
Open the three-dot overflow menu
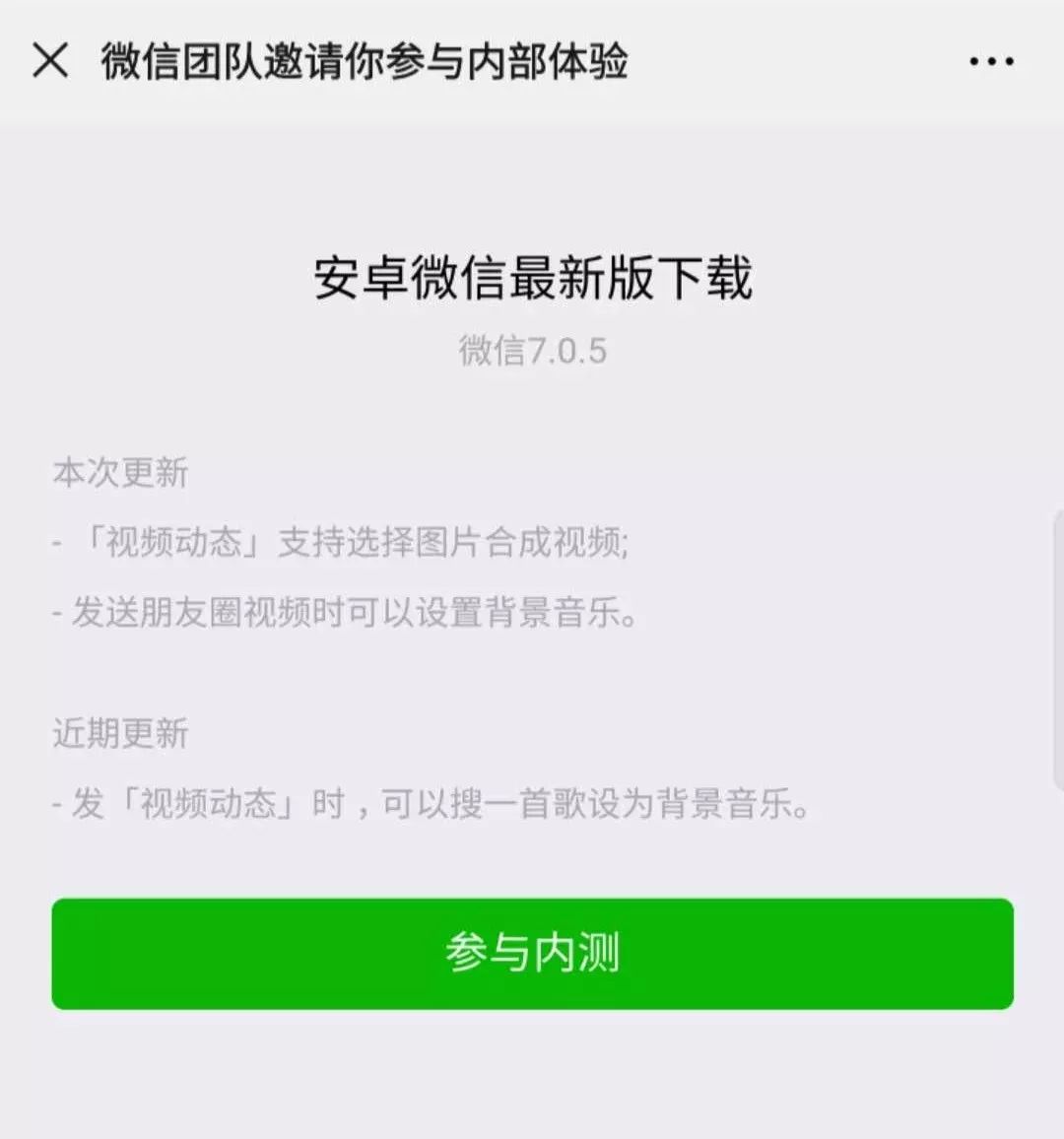pos(990,62)
